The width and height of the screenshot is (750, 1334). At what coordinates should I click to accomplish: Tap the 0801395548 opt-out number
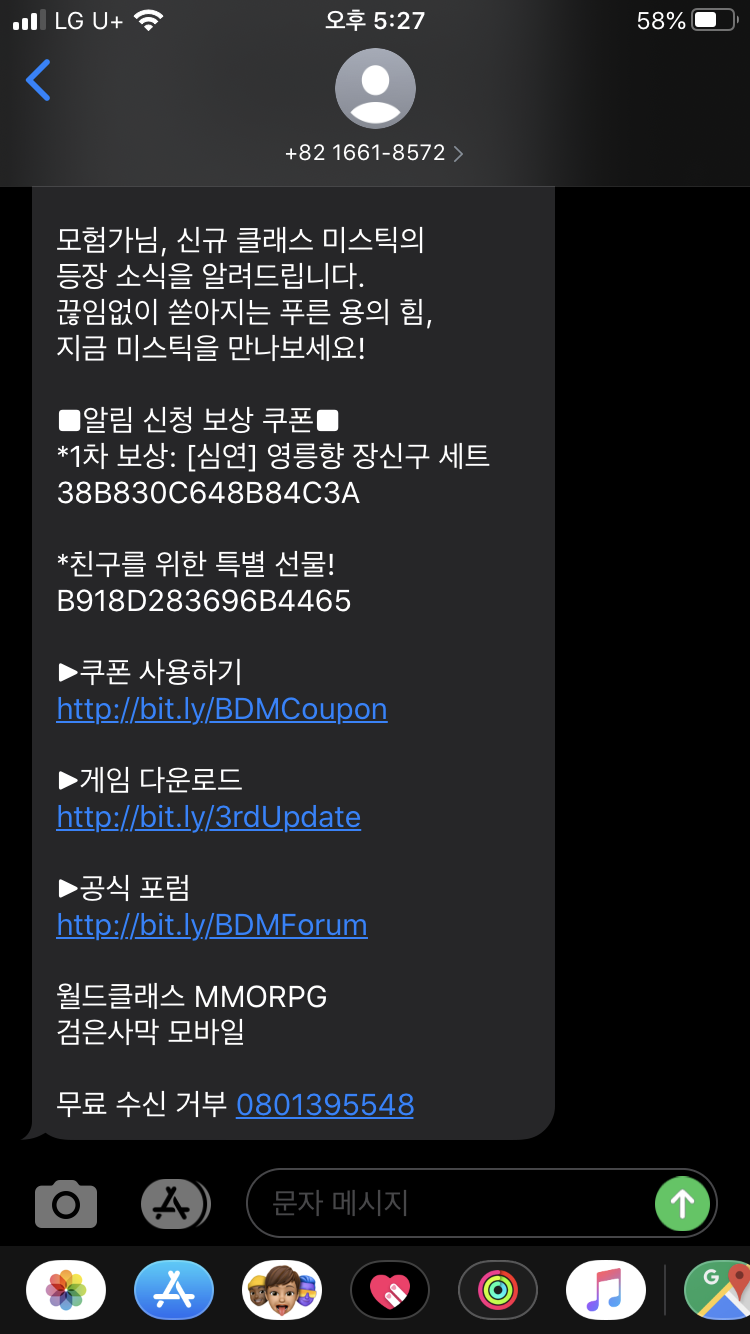(x=325, y=1105)
